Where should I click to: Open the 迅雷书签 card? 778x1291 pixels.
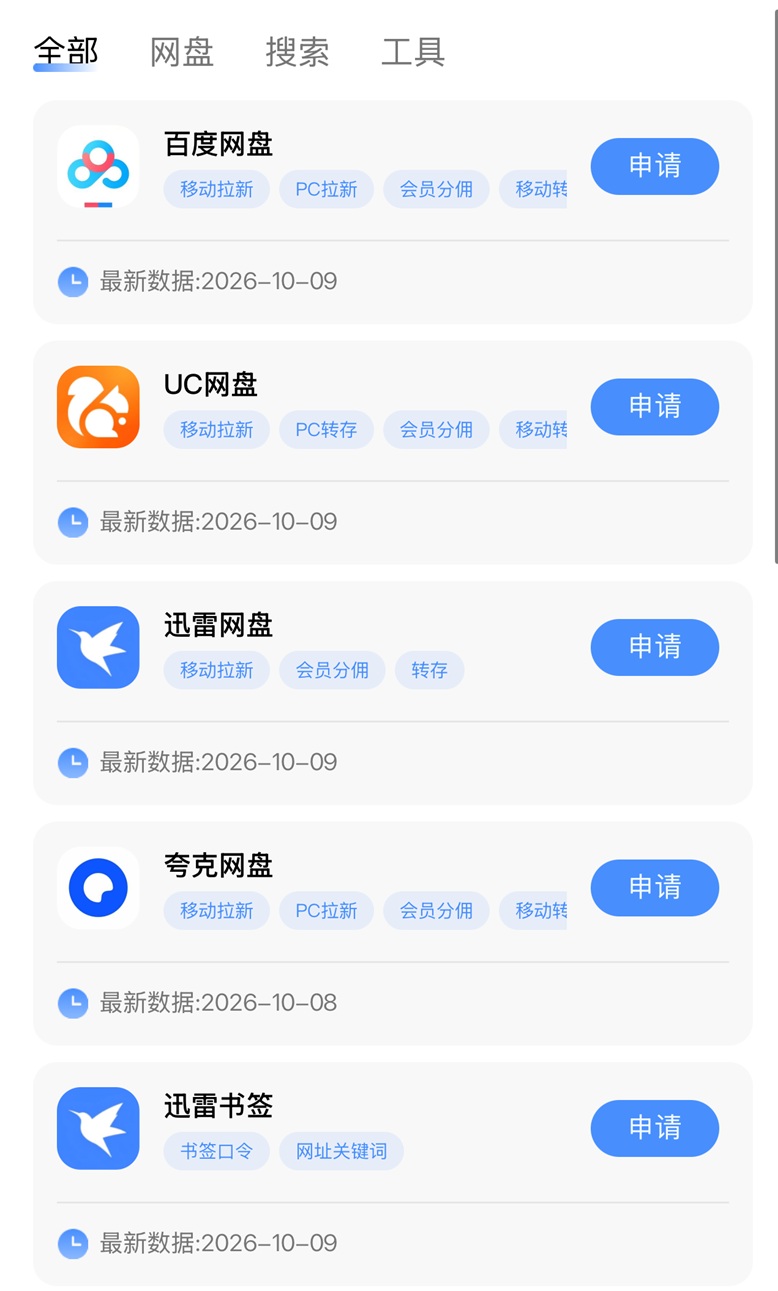tap(392, 1174)
